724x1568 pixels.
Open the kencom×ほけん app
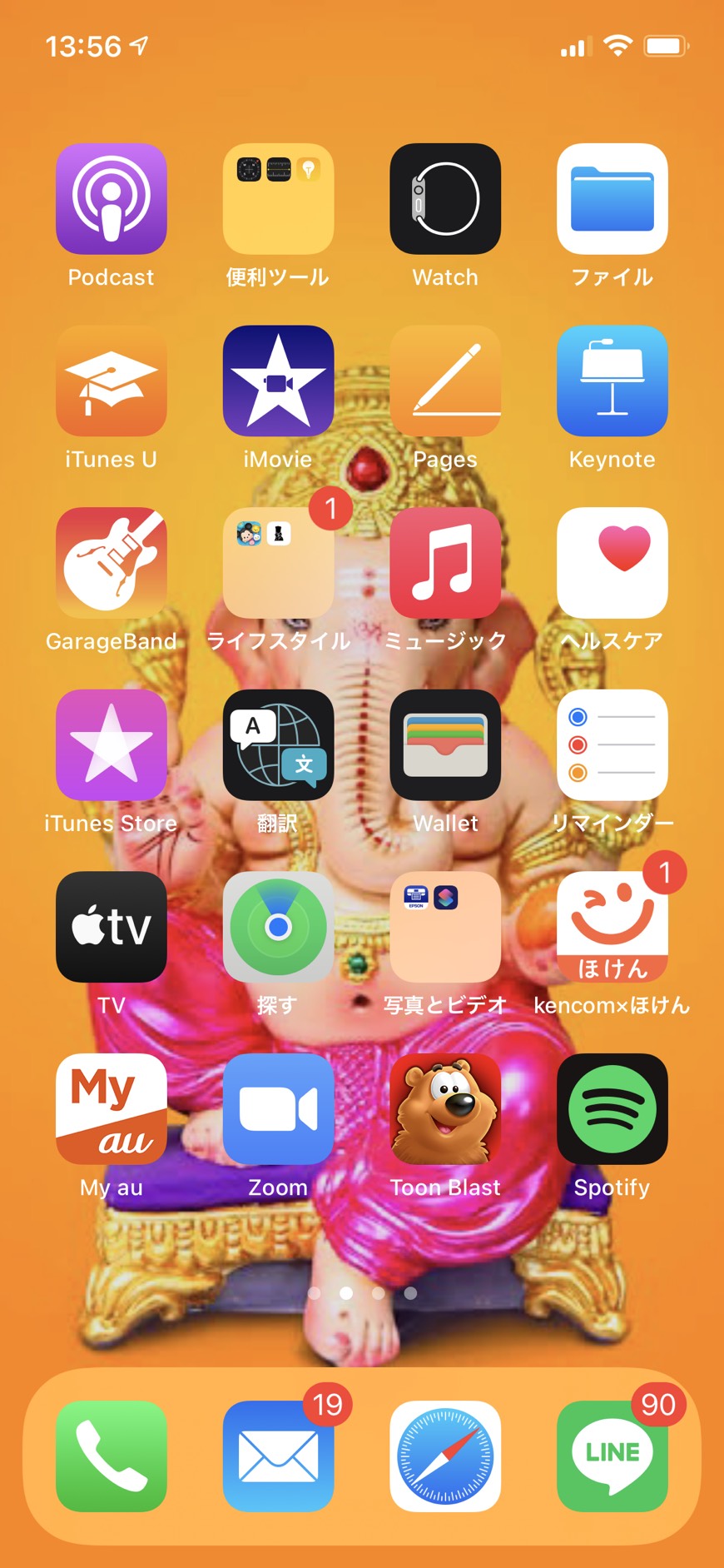point(612,927)
